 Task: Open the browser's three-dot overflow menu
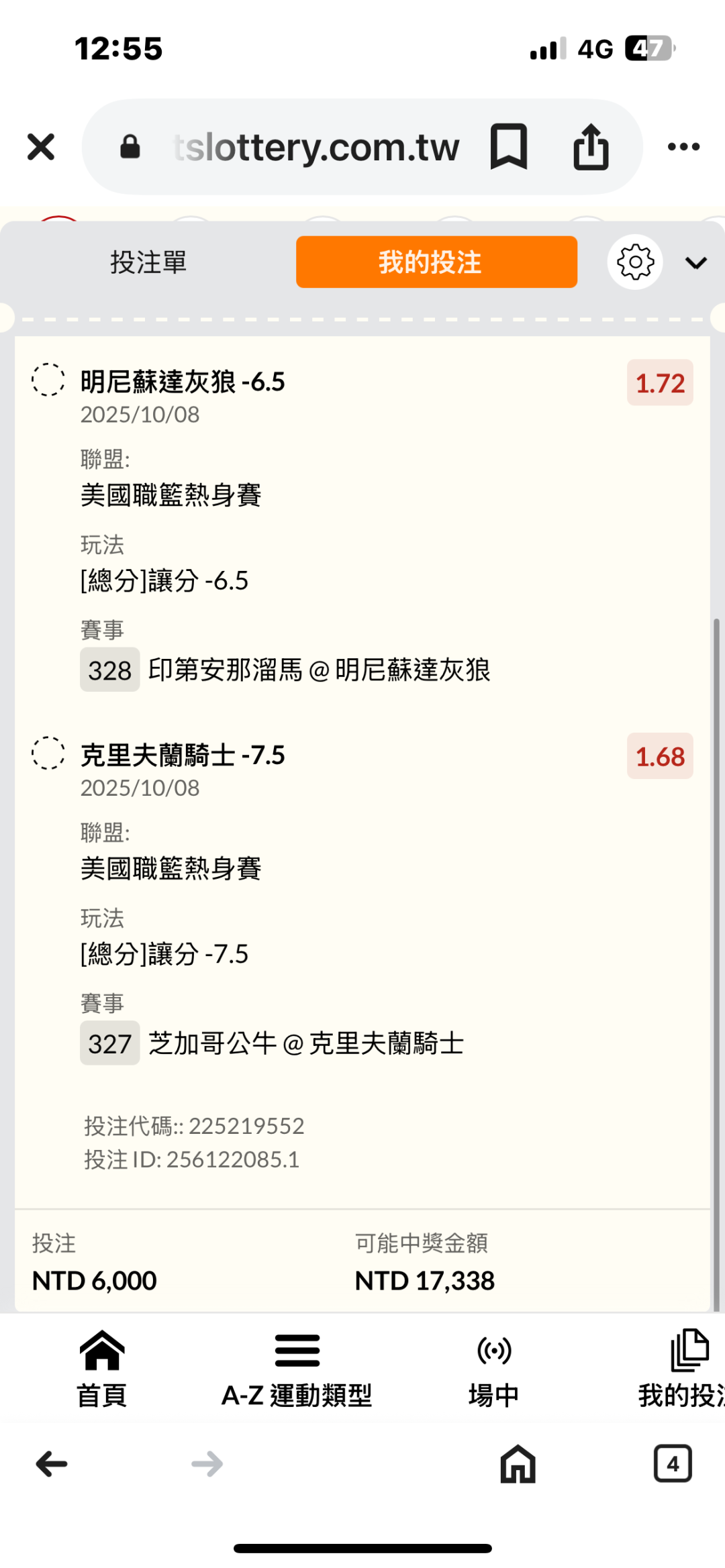click(x=683, y=147)
